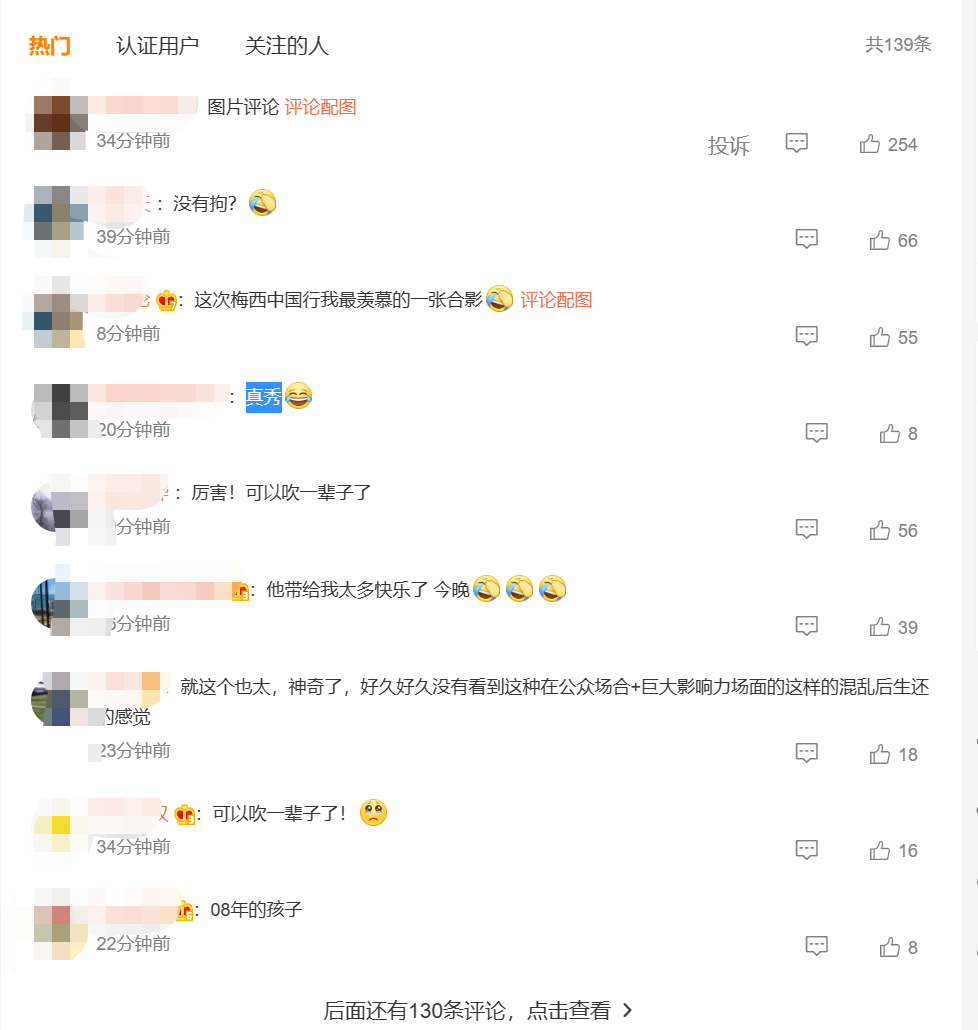This screenshot has height=1030, width=978.
Task: Switch to the 热门 tab
Action: 49,46
